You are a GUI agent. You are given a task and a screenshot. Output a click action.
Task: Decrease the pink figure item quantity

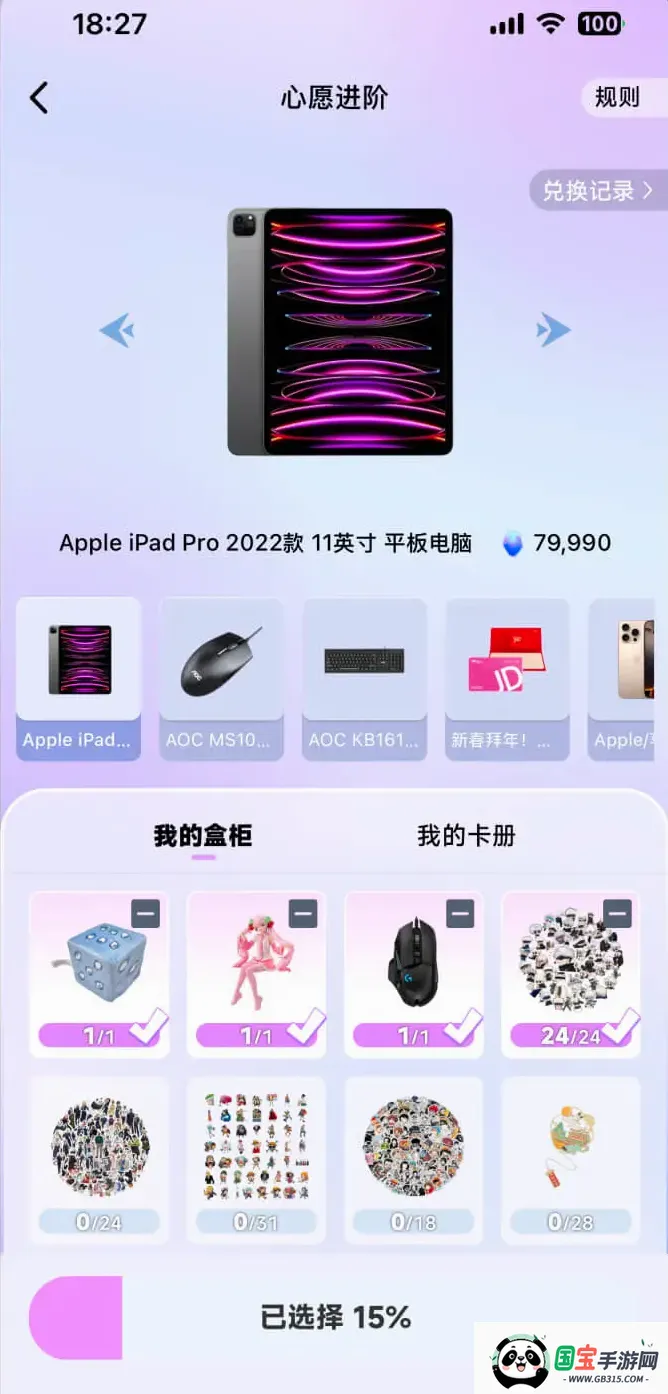(303, 913)
